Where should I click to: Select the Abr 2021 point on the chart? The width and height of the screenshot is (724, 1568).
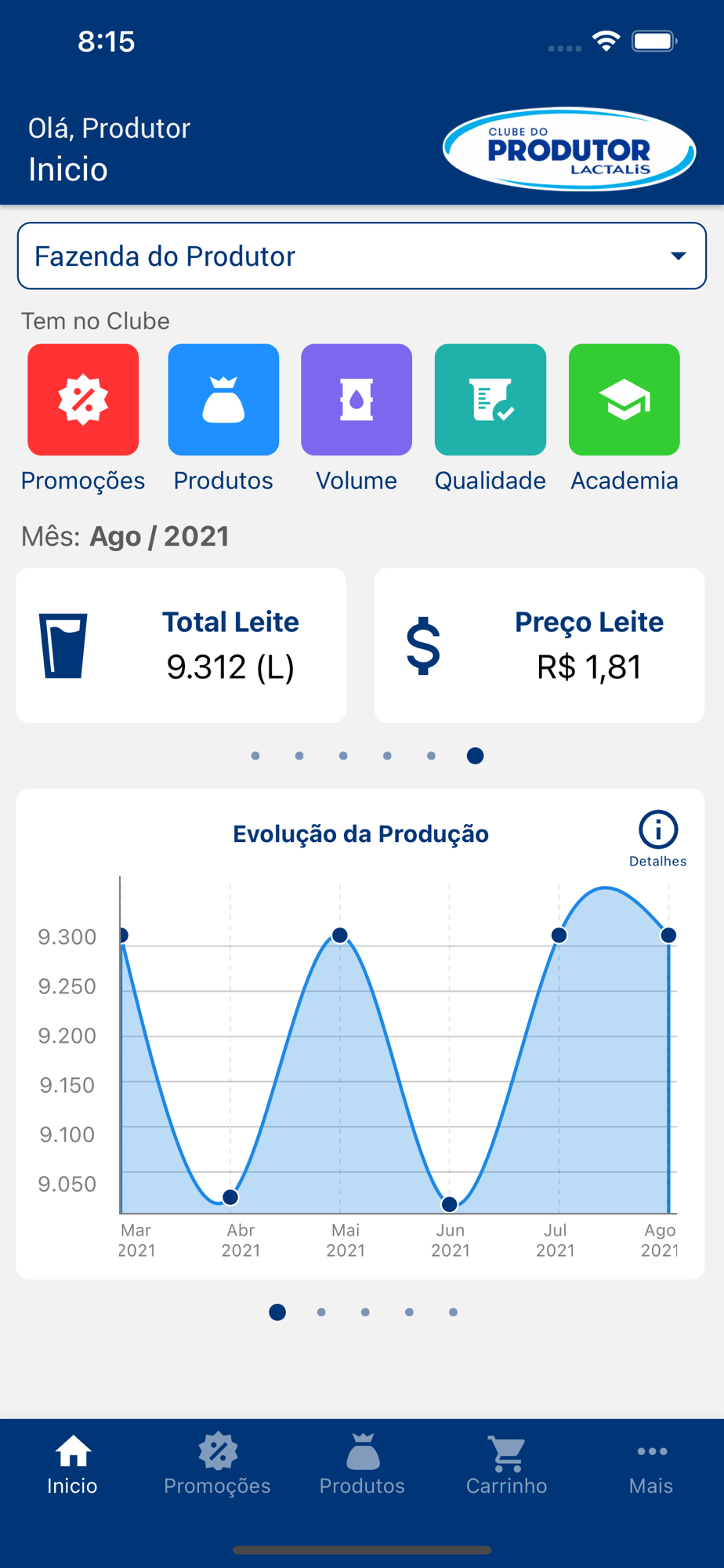coord(230,1197)
